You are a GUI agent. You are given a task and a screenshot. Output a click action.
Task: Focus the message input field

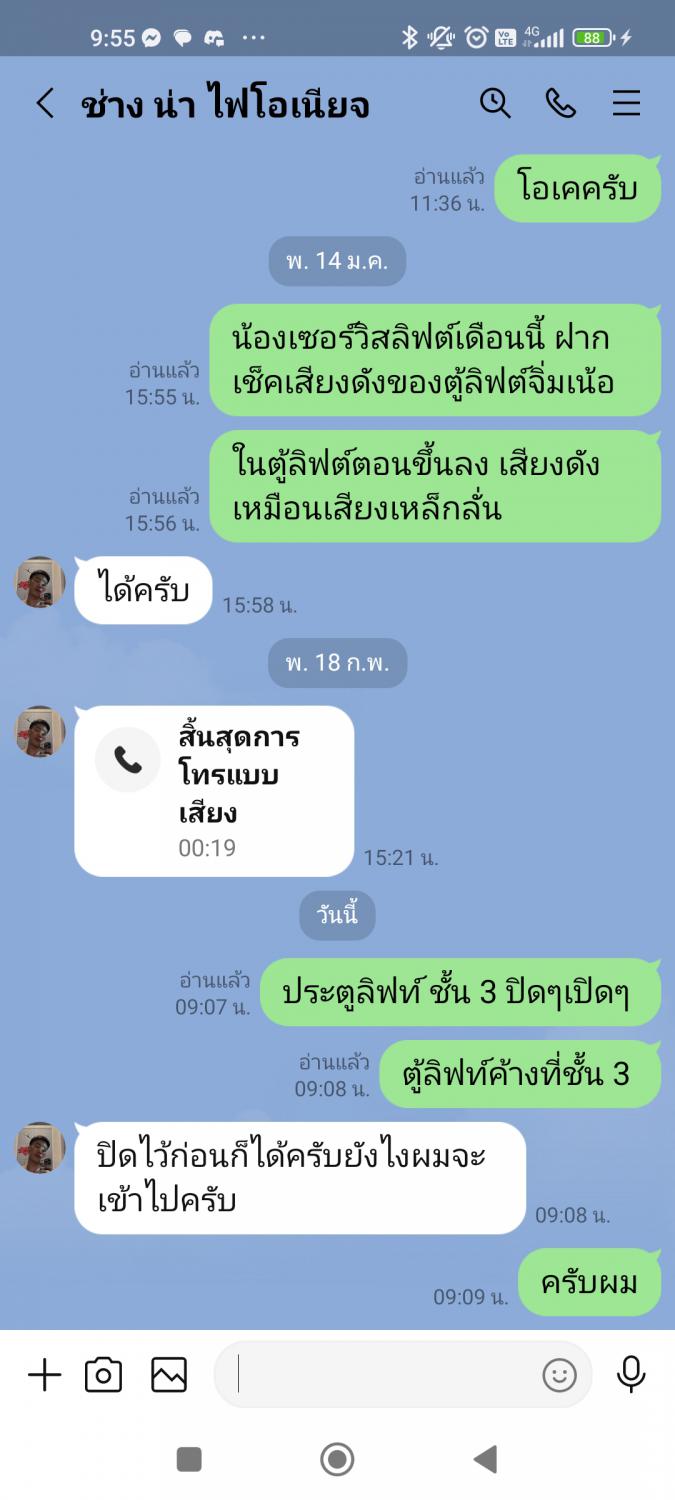[385, 1376]
